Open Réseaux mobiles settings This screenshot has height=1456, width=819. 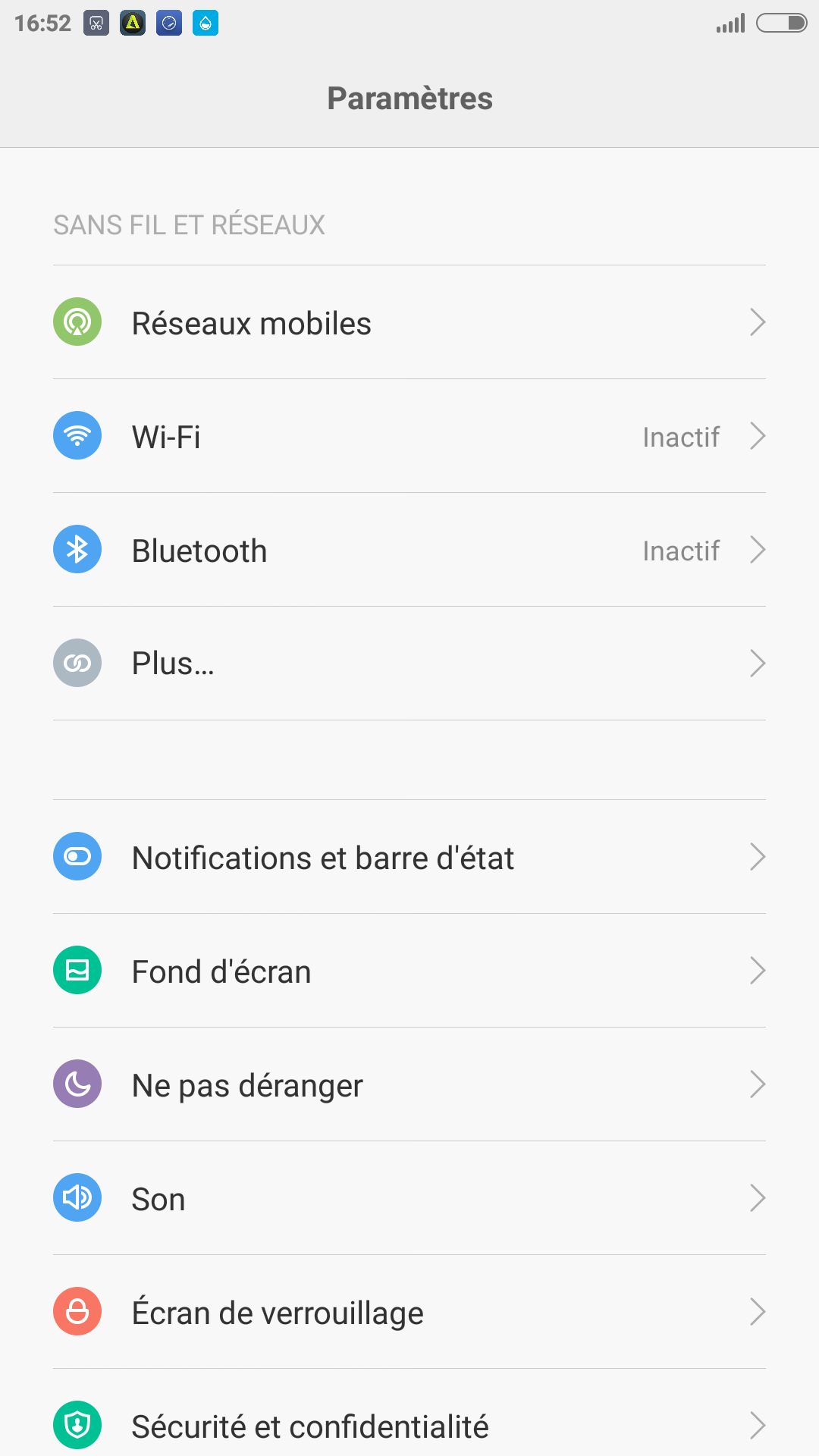(409, 322)
